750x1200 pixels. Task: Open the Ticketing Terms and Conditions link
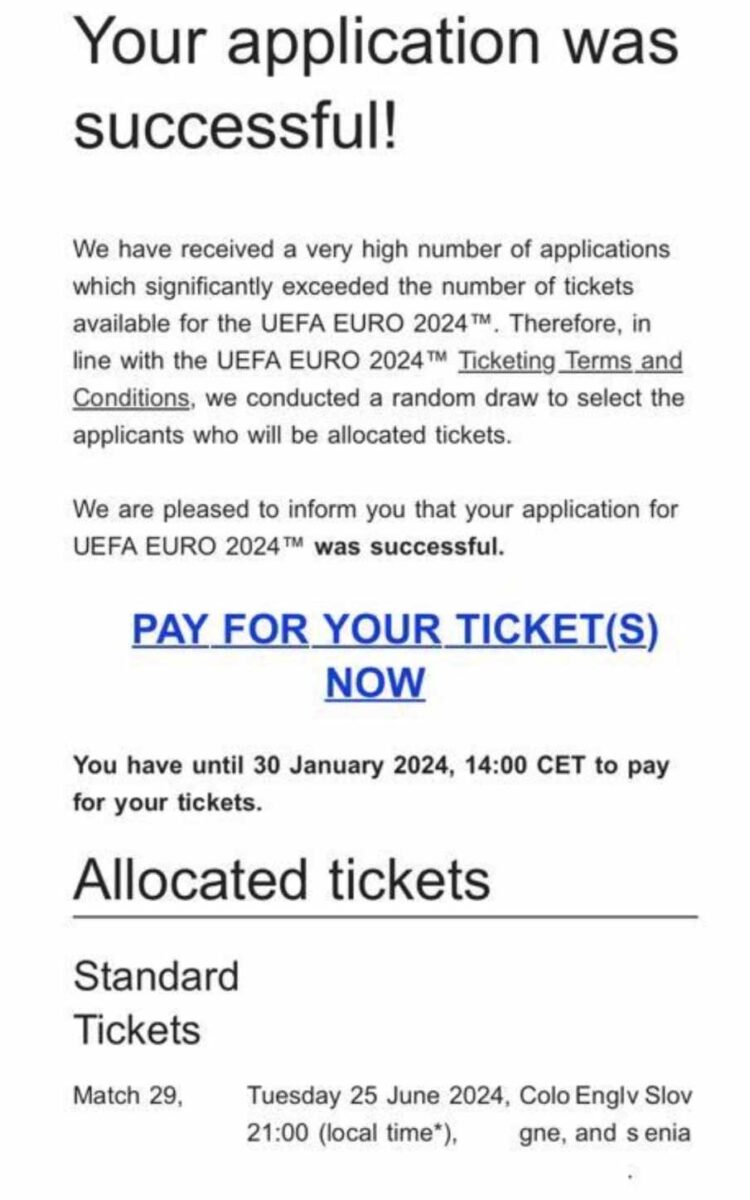(x=570, y=361)
